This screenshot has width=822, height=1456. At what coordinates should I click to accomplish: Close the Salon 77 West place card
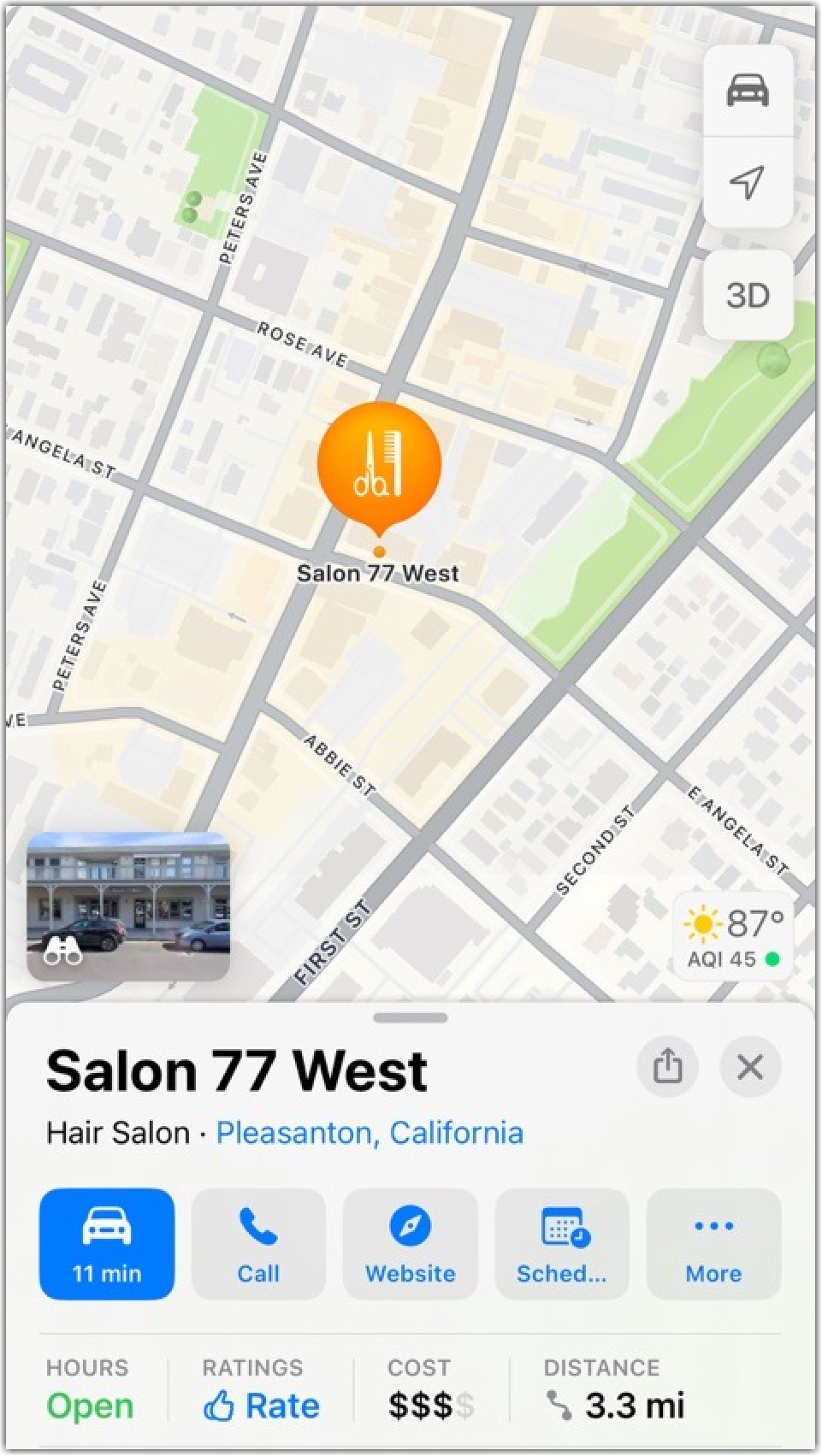(750, 1067)
